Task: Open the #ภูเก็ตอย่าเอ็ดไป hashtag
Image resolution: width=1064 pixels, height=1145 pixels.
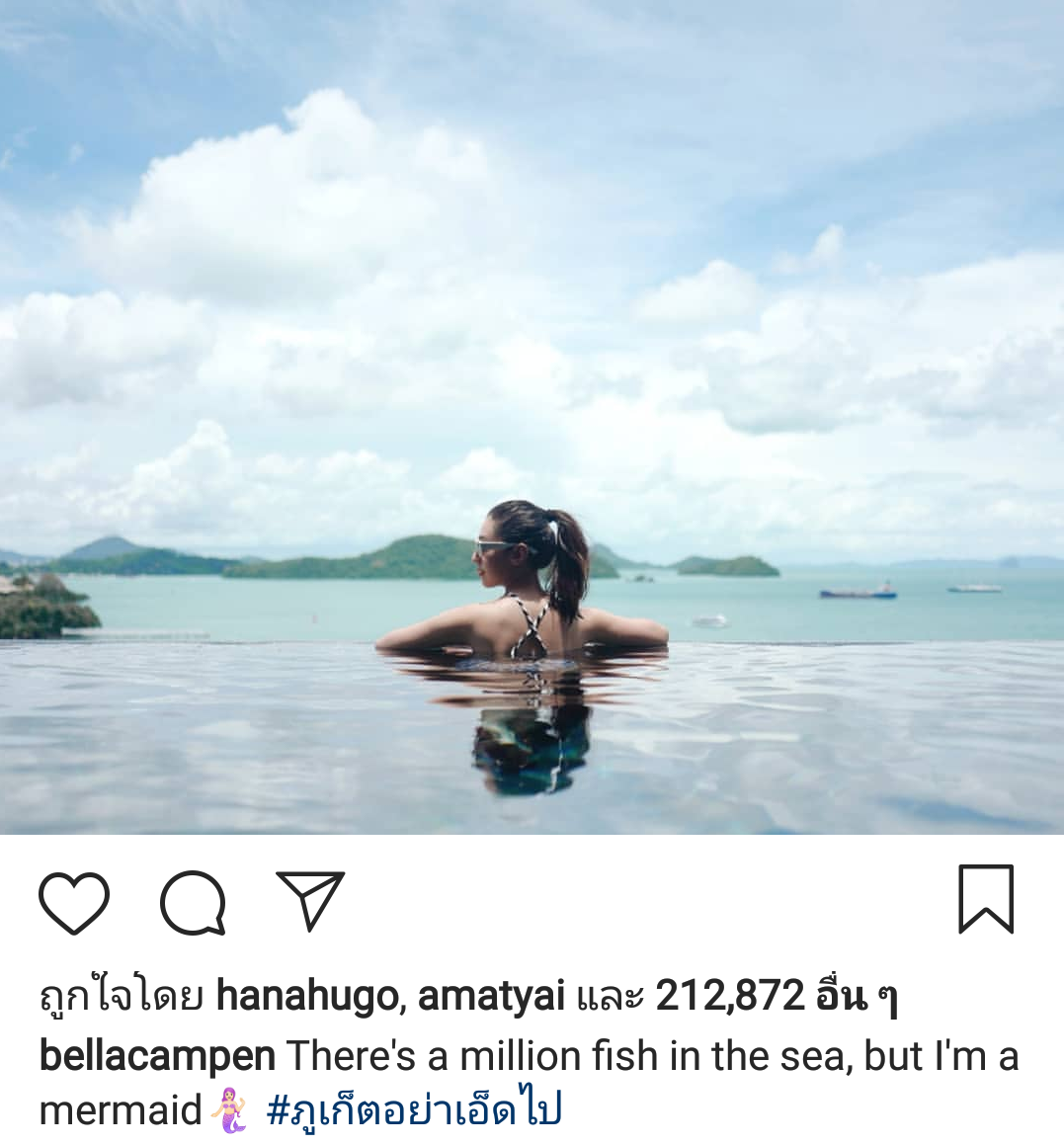Action: tap(414, 1110)
